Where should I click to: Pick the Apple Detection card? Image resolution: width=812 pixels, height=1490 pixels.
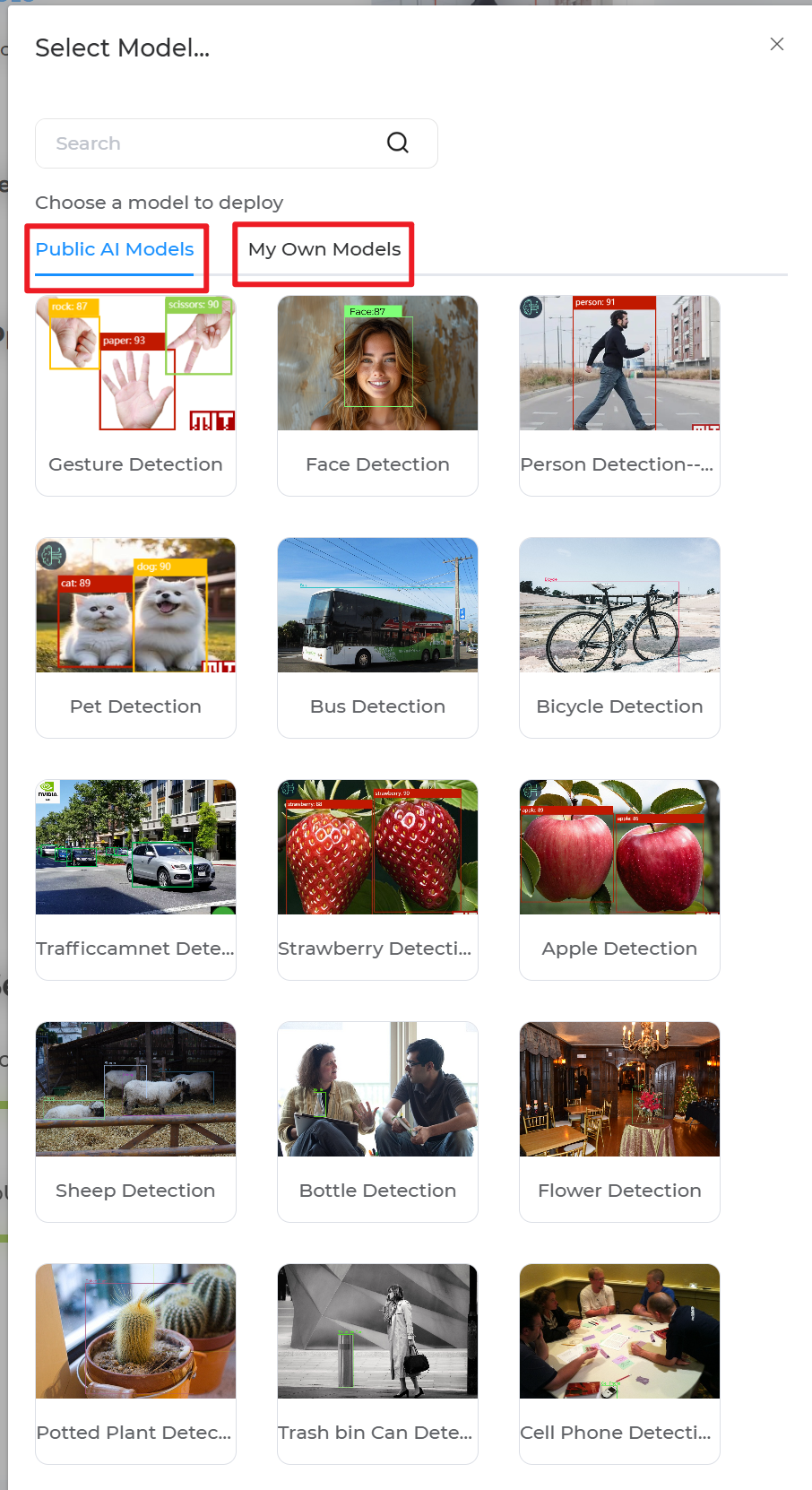(619, 879)
